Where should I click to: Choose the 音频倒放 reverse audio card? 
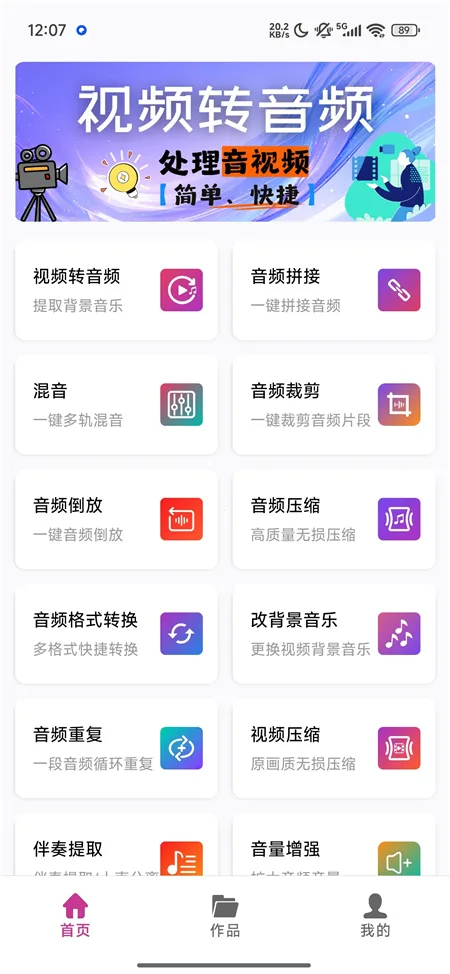click(116, 519)
